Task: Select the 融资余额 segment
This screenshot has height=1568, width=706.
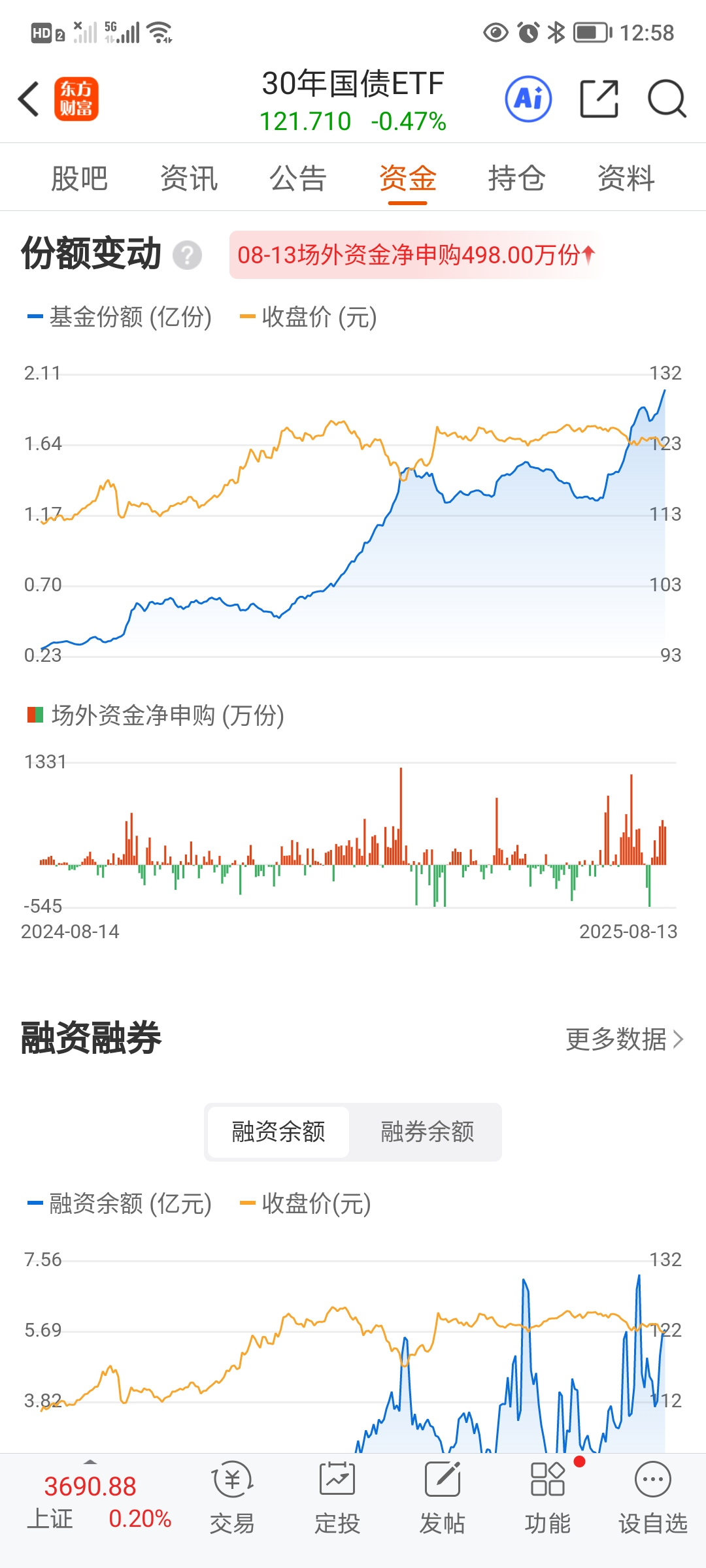Action: (x=278, y=1132)
